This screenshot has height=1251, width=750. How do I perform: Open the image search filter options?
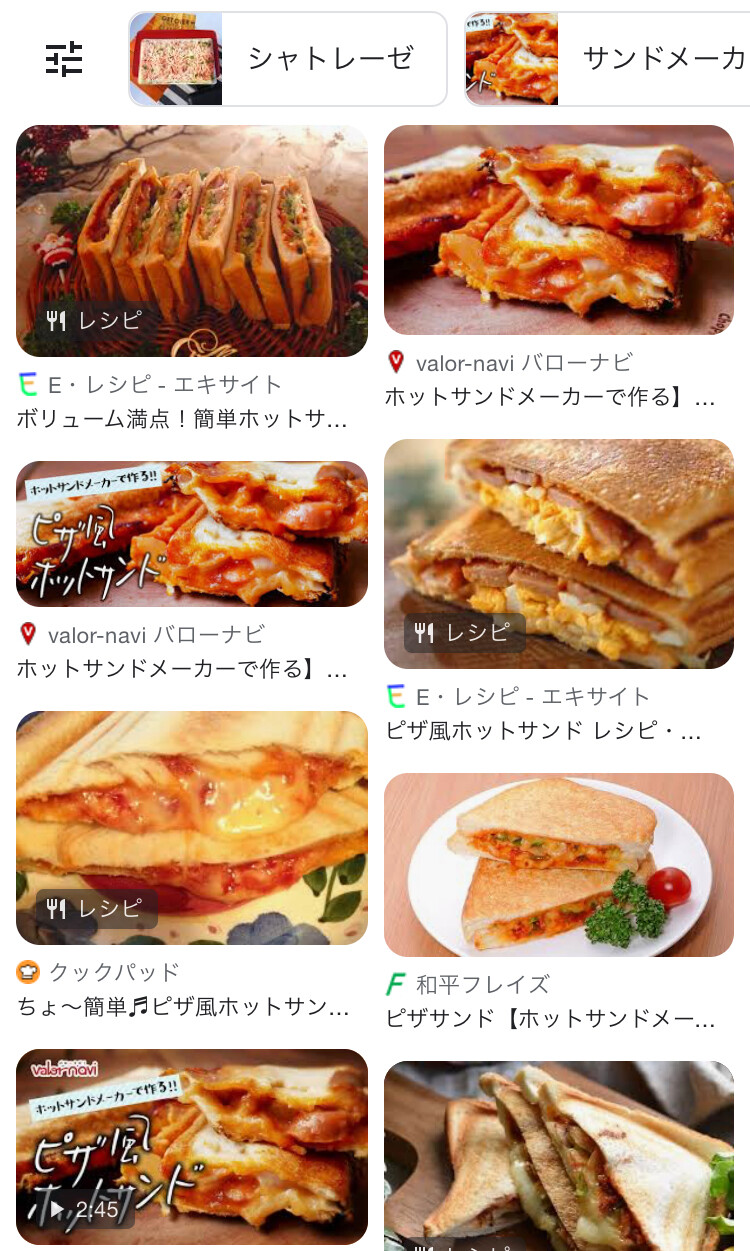click(x=65, y=60)
